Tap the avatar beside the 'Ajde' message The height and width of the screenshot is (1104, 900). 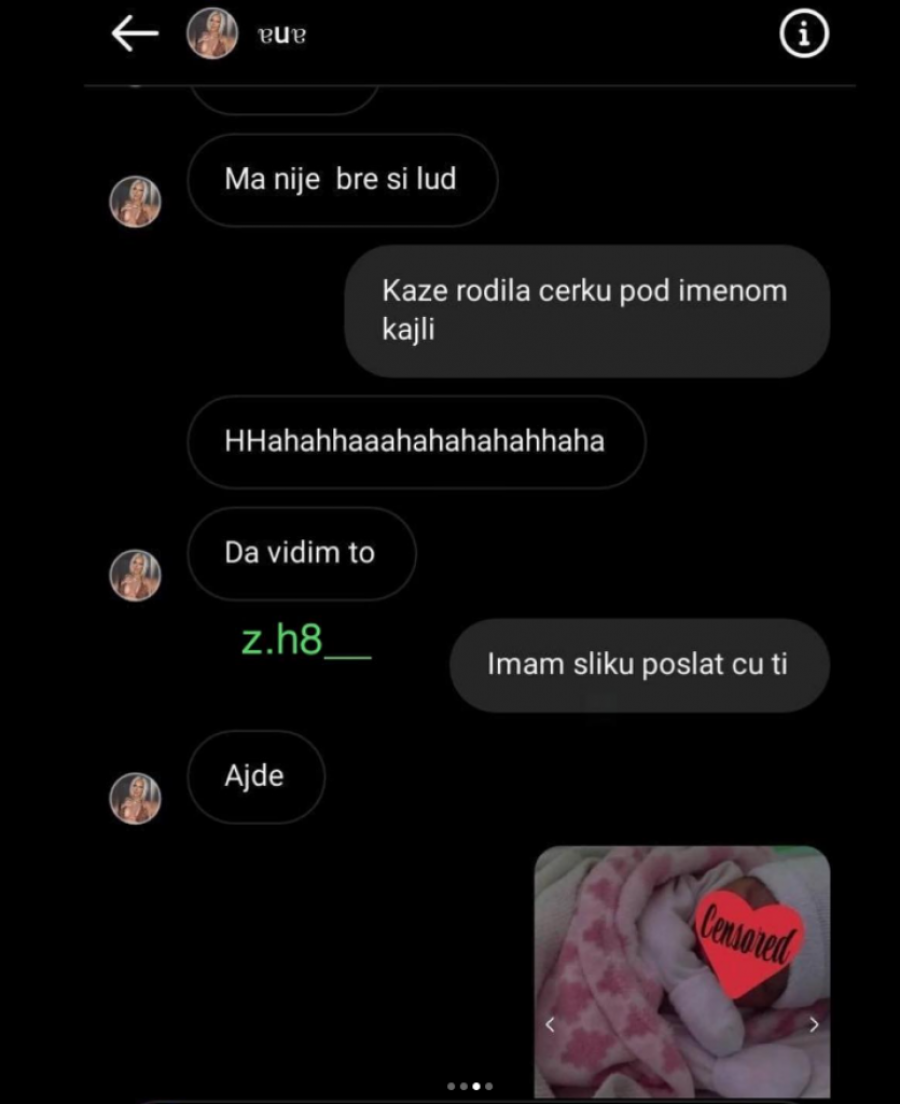point(135,798)
